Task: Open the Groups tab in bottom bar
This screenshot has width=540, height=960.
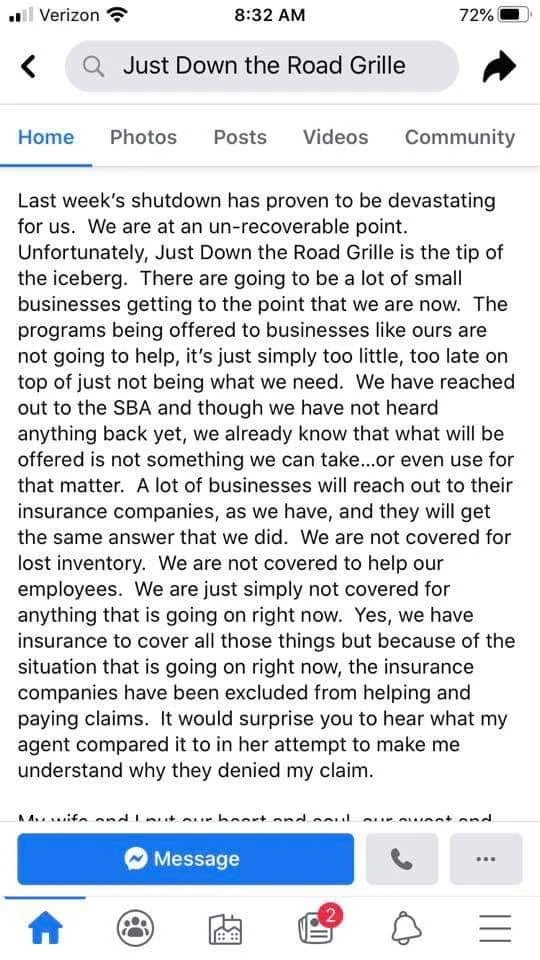Action: (x=135, y=929)
